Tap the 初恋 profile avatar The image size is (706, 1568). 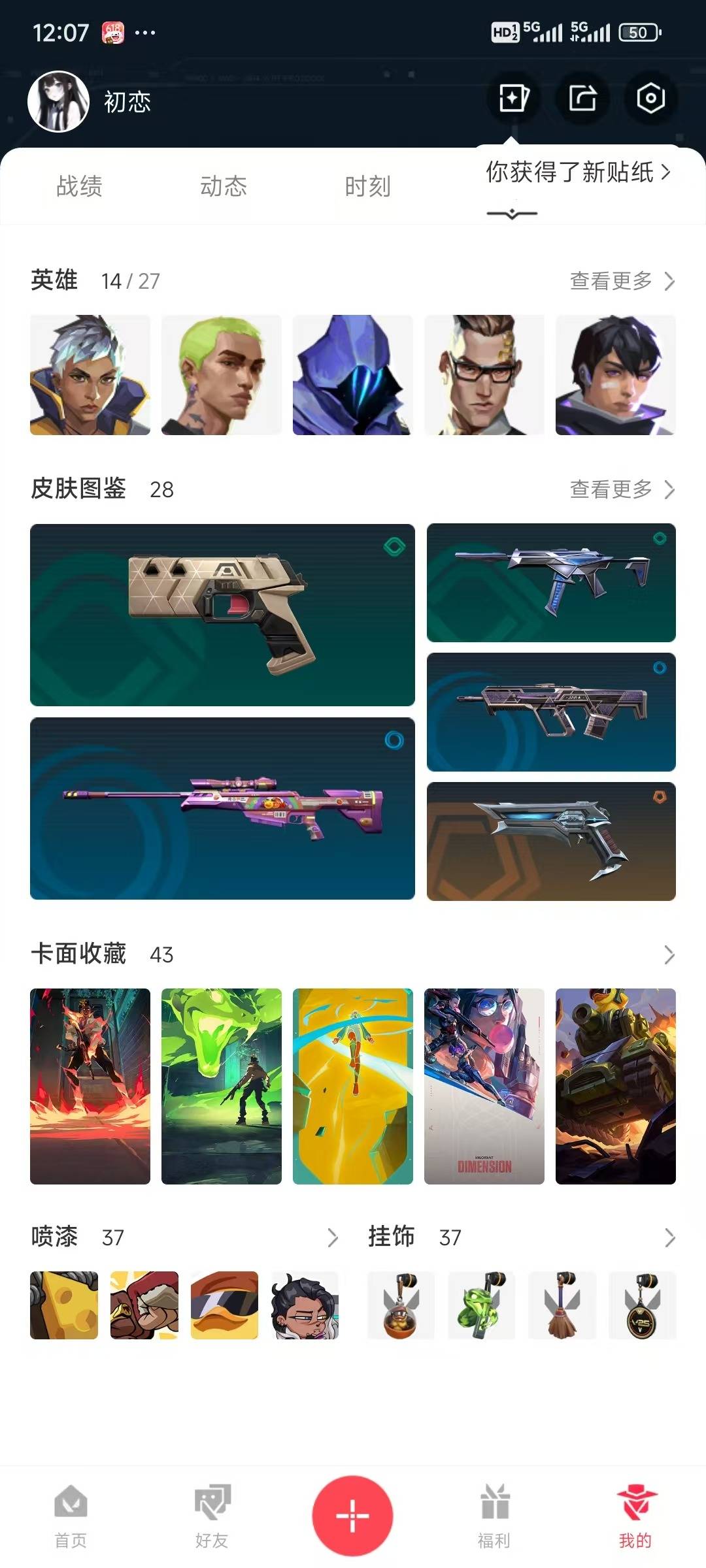pos(59,102)
